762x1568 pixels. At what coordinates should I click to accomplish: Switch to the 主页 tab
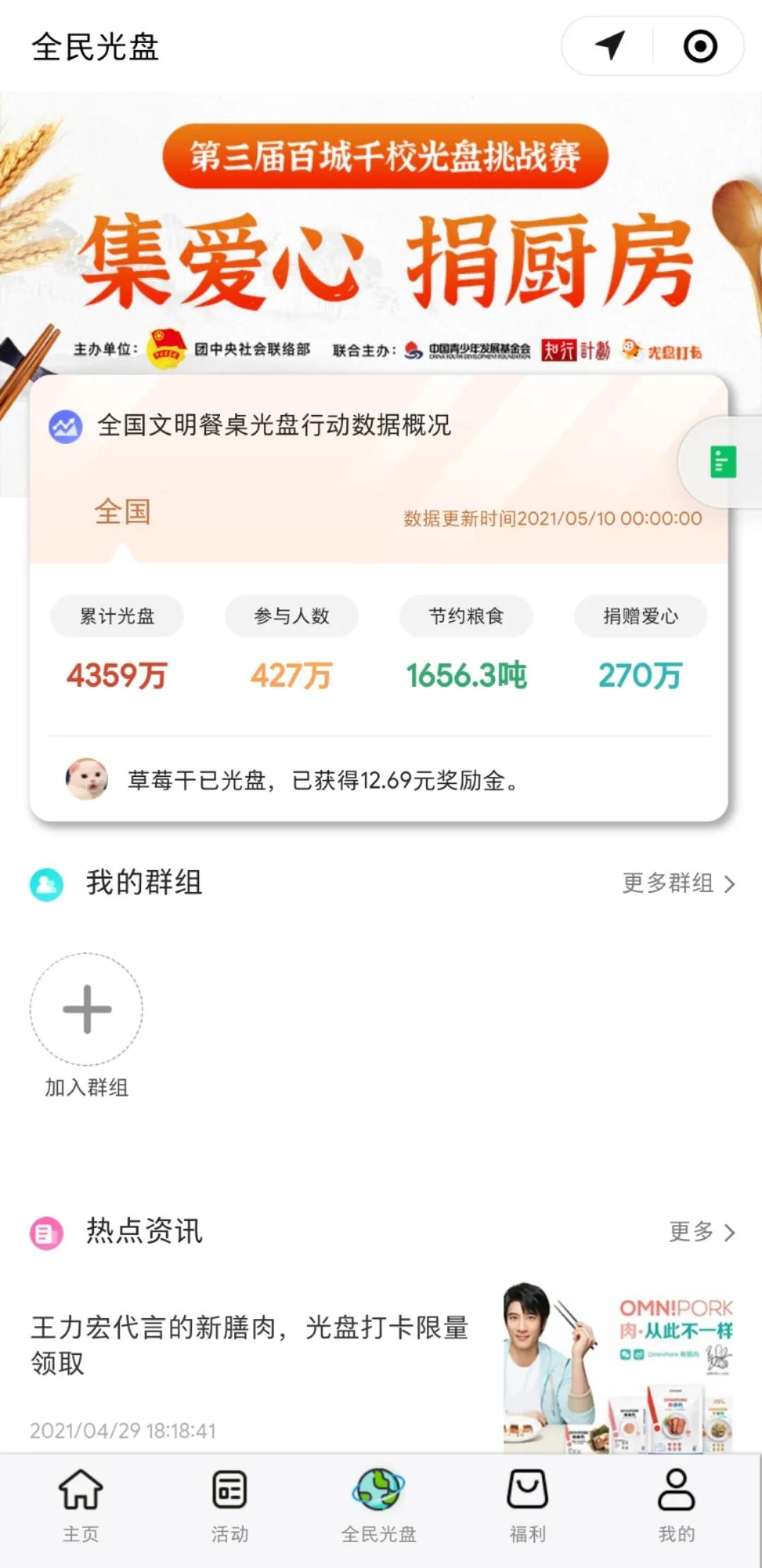tap(80, 1504)
